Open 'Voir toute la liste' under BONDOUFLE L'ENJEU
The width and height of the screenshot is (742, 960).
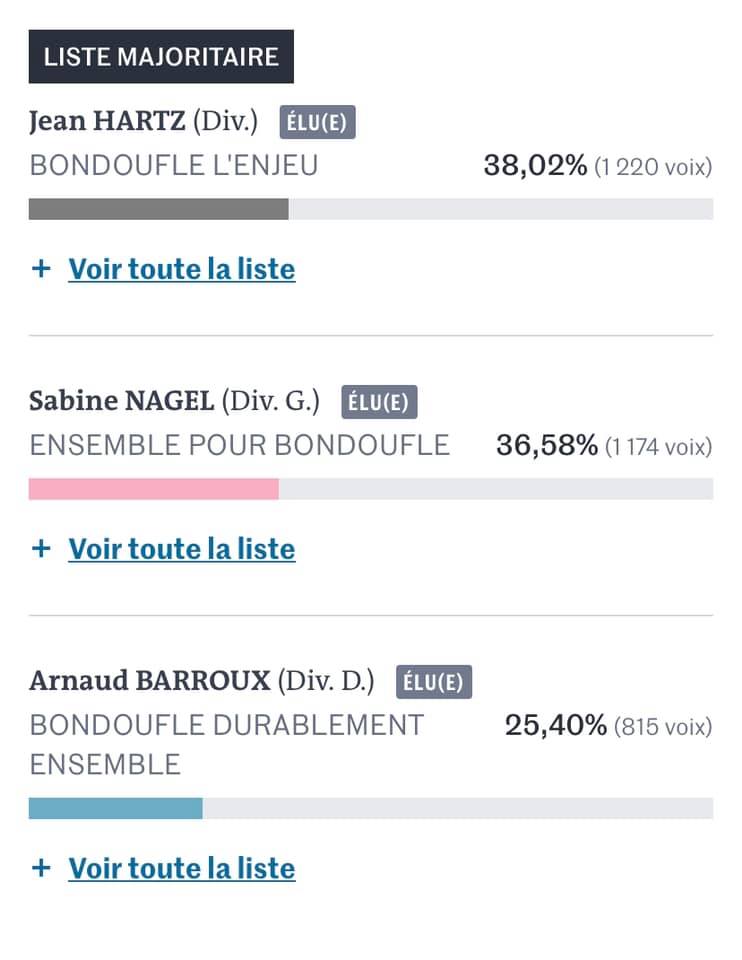(x=181, y=269)
